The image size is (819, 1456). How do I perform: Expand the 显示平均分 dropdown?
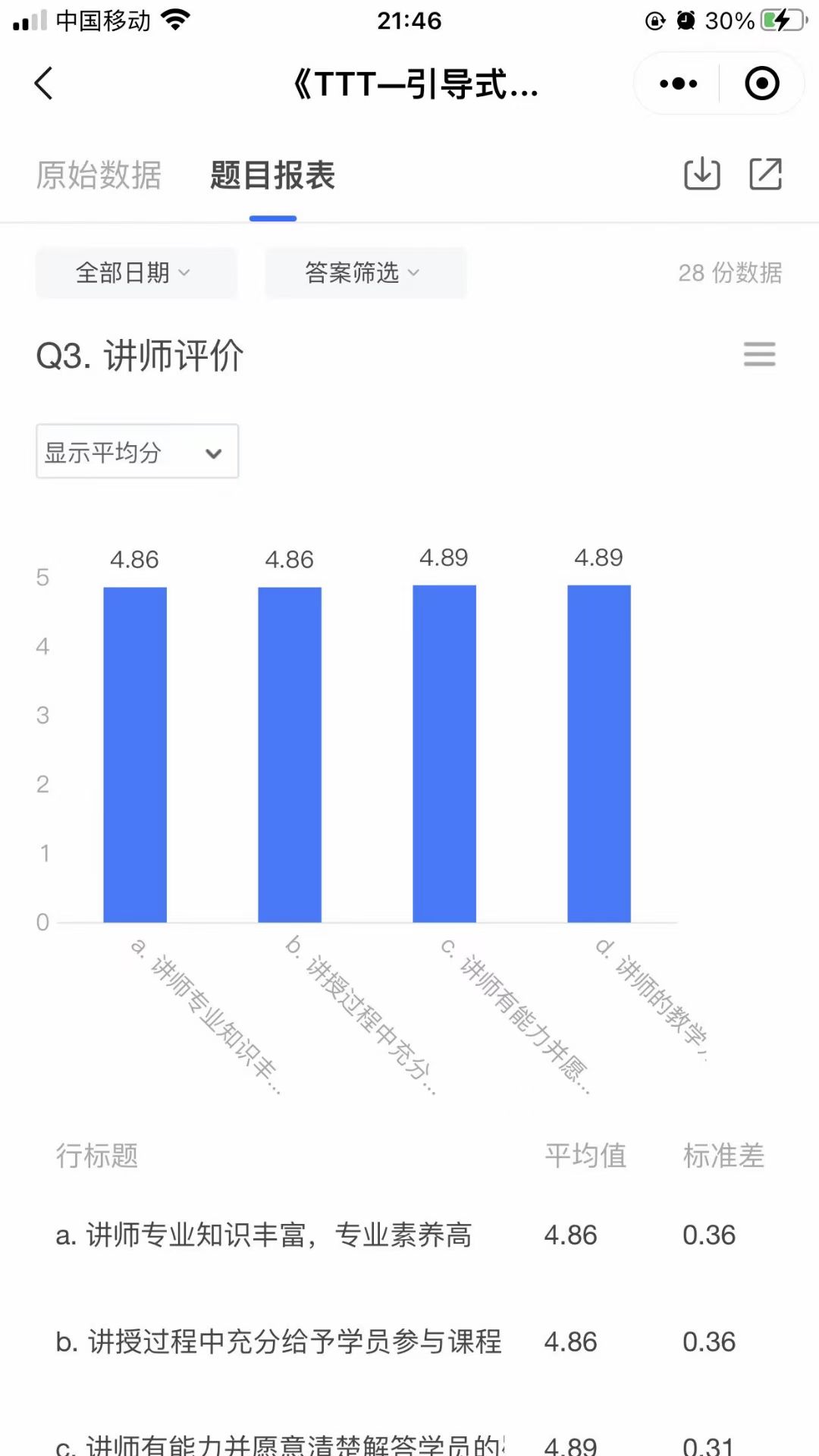pos(137,452)
